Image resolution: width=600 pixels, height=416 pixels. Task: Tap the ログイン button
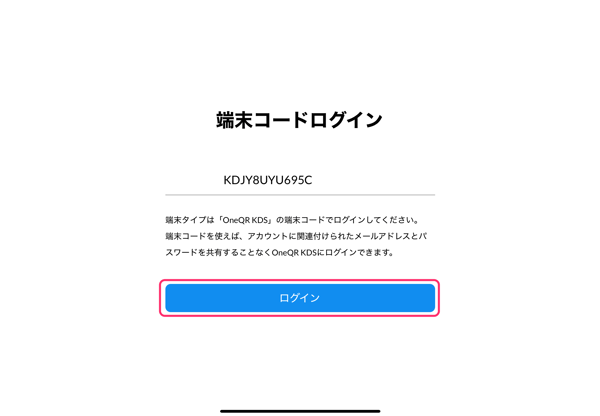tap(300, 298)
